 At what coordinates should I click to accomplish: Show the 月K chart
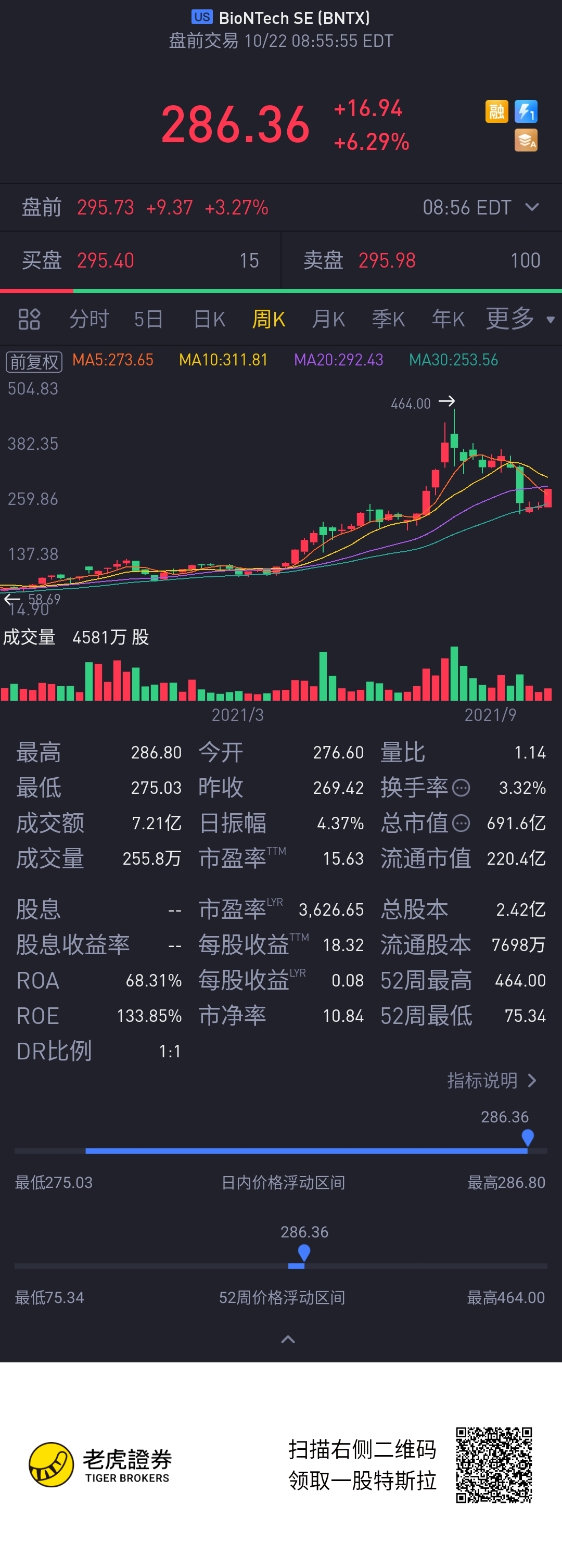point(328,319)
